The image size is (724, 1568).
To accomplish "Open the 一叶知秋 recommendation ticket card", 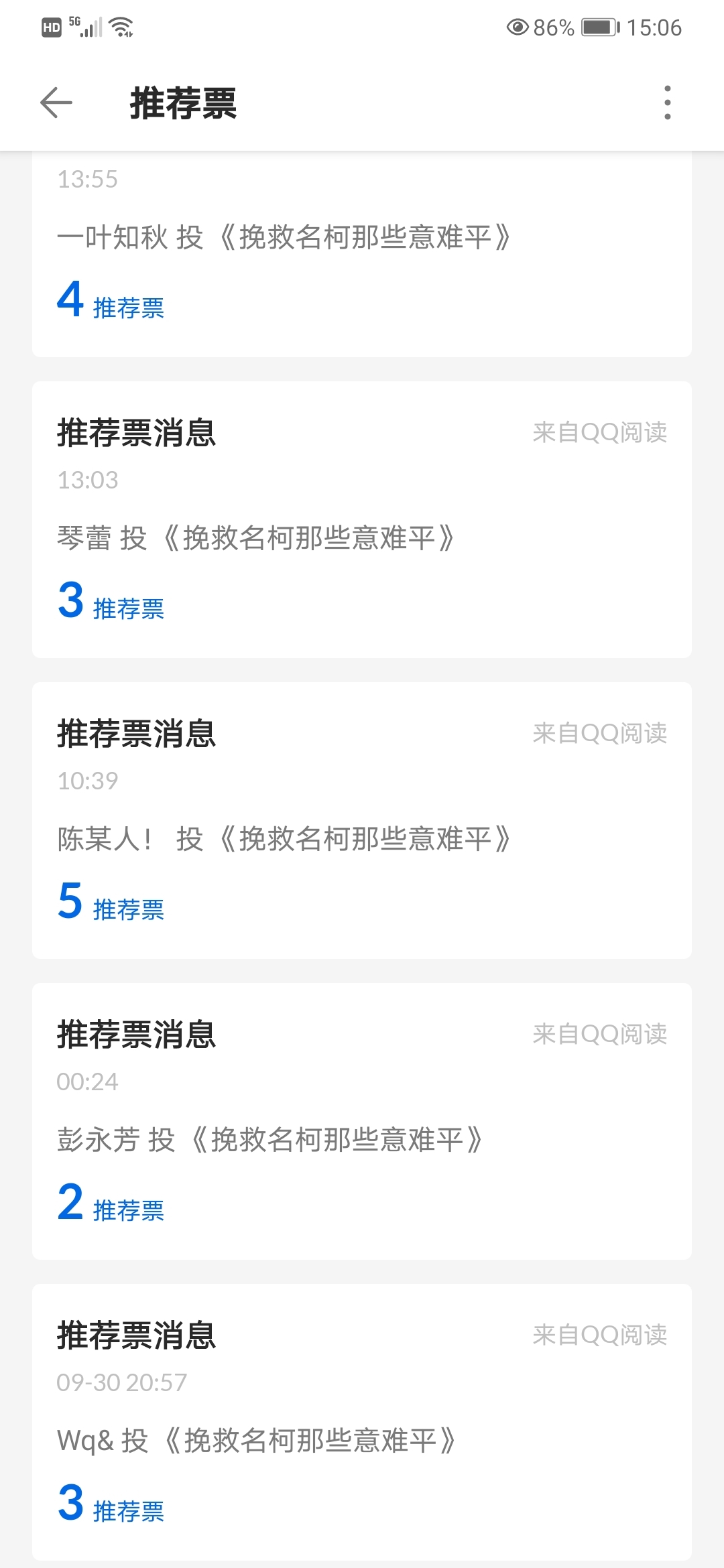I will (362, 255).
